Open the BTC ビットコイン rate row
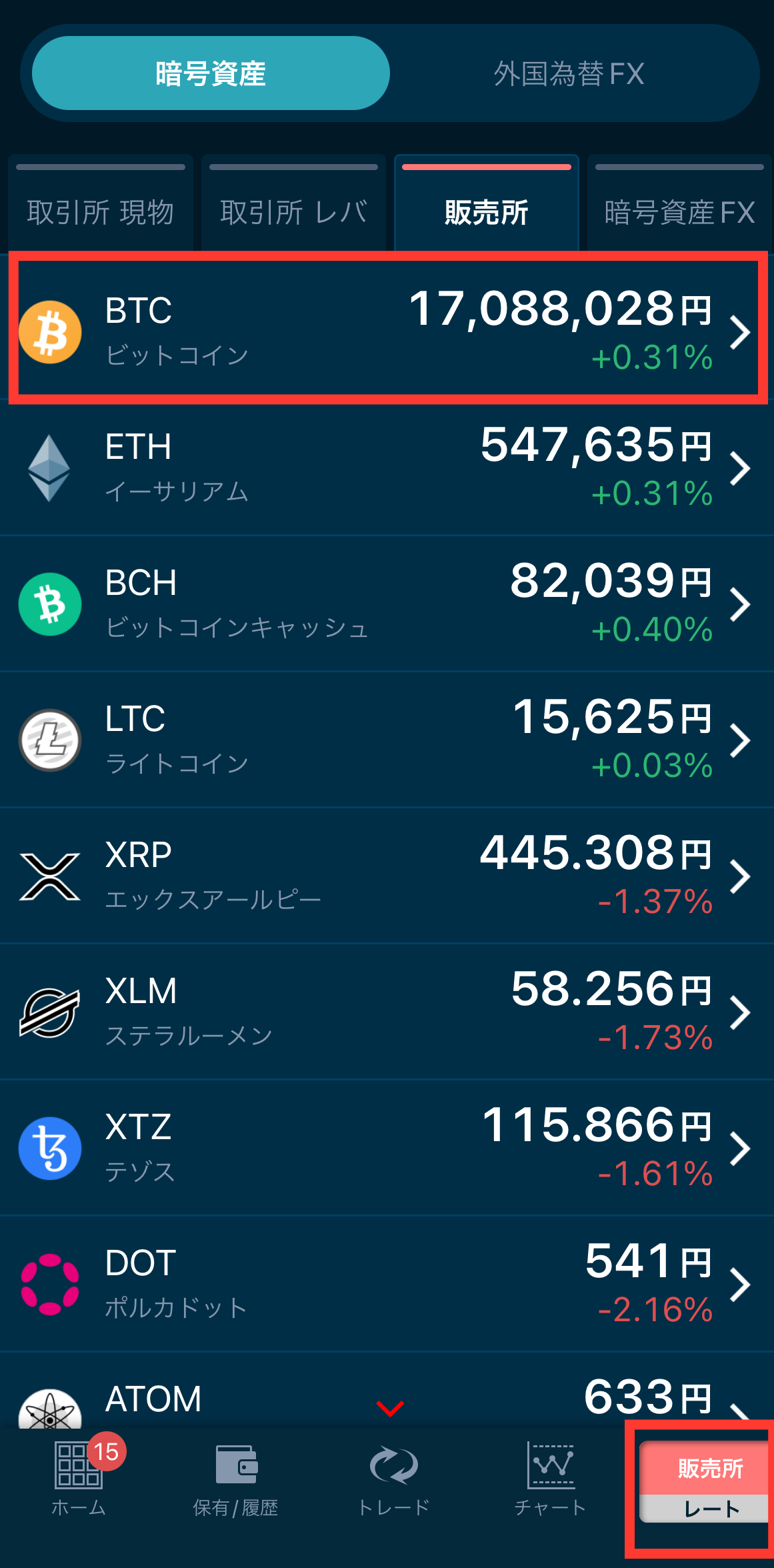The height and width of the screenshot is (1568, 774). click(x=387, y=331)
